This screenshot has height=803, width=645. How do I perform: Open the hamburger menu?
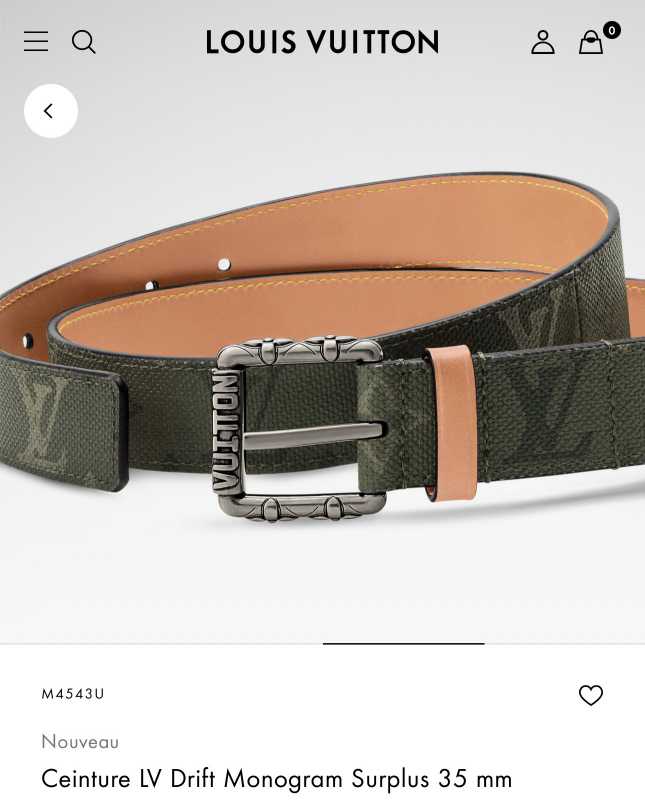pyautogui.click(x=36, y=41)
